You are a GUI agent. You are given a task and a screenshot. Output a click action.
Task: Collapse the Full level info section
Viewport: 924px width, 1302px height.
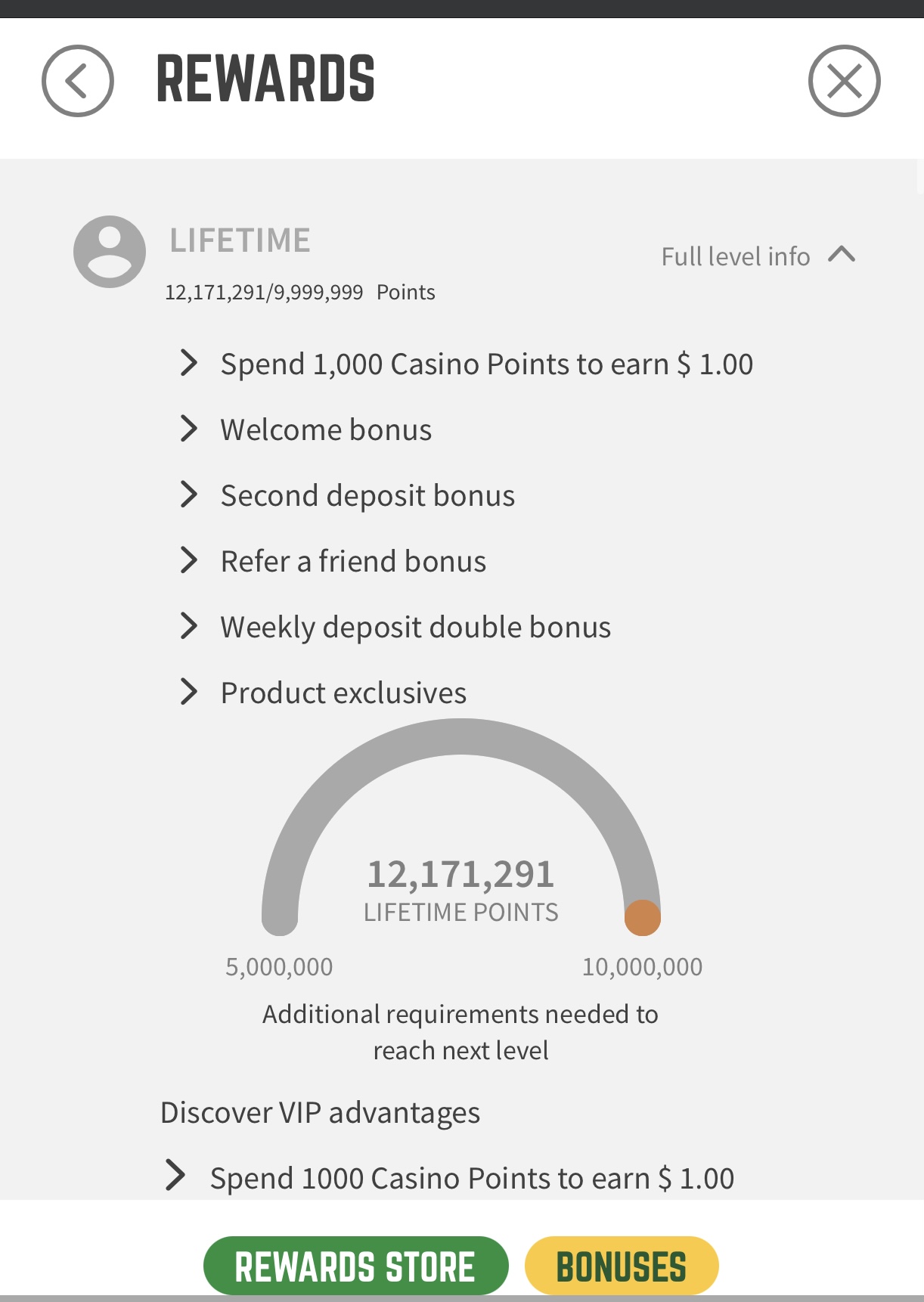coord(758,256)
